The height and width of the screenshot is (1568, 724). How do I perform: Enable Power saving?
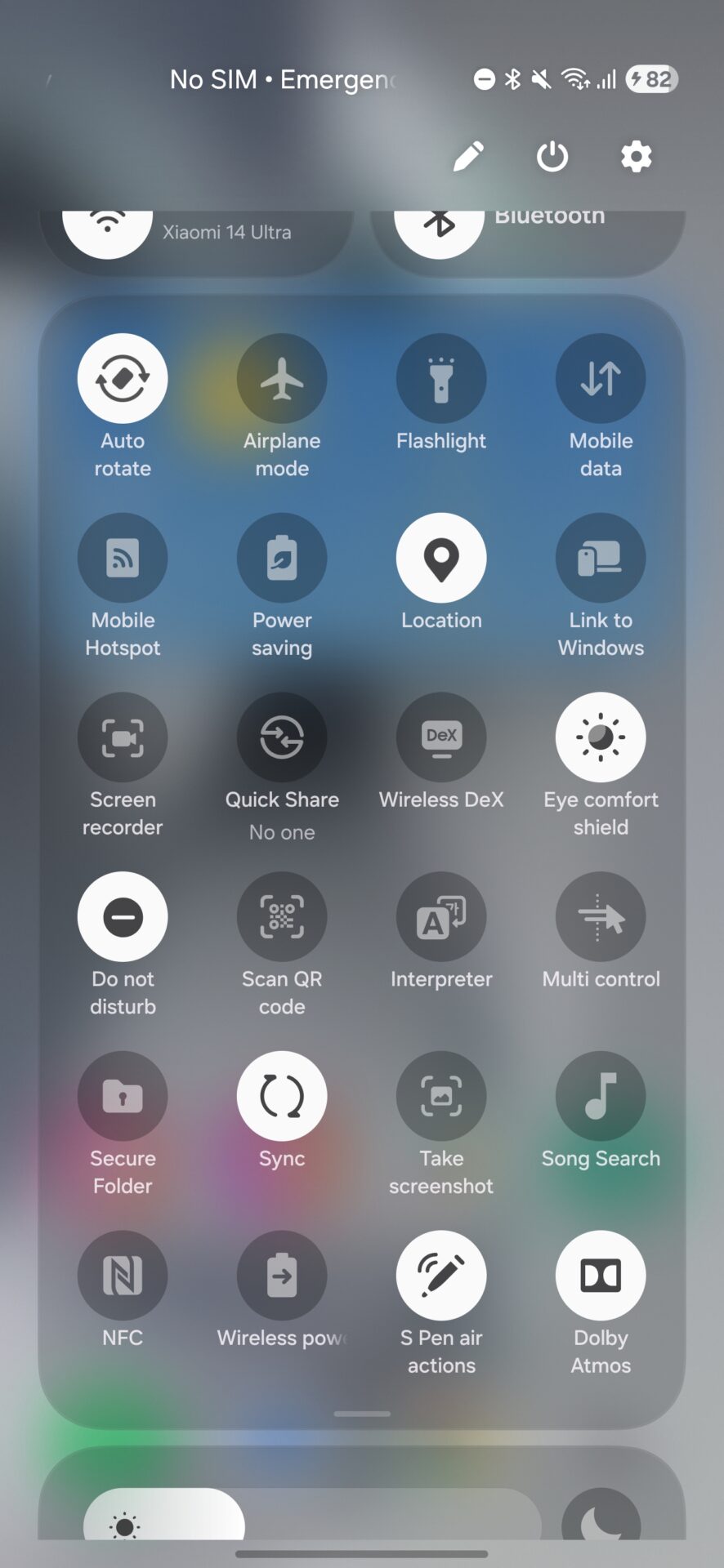click(x=282, y=558)
